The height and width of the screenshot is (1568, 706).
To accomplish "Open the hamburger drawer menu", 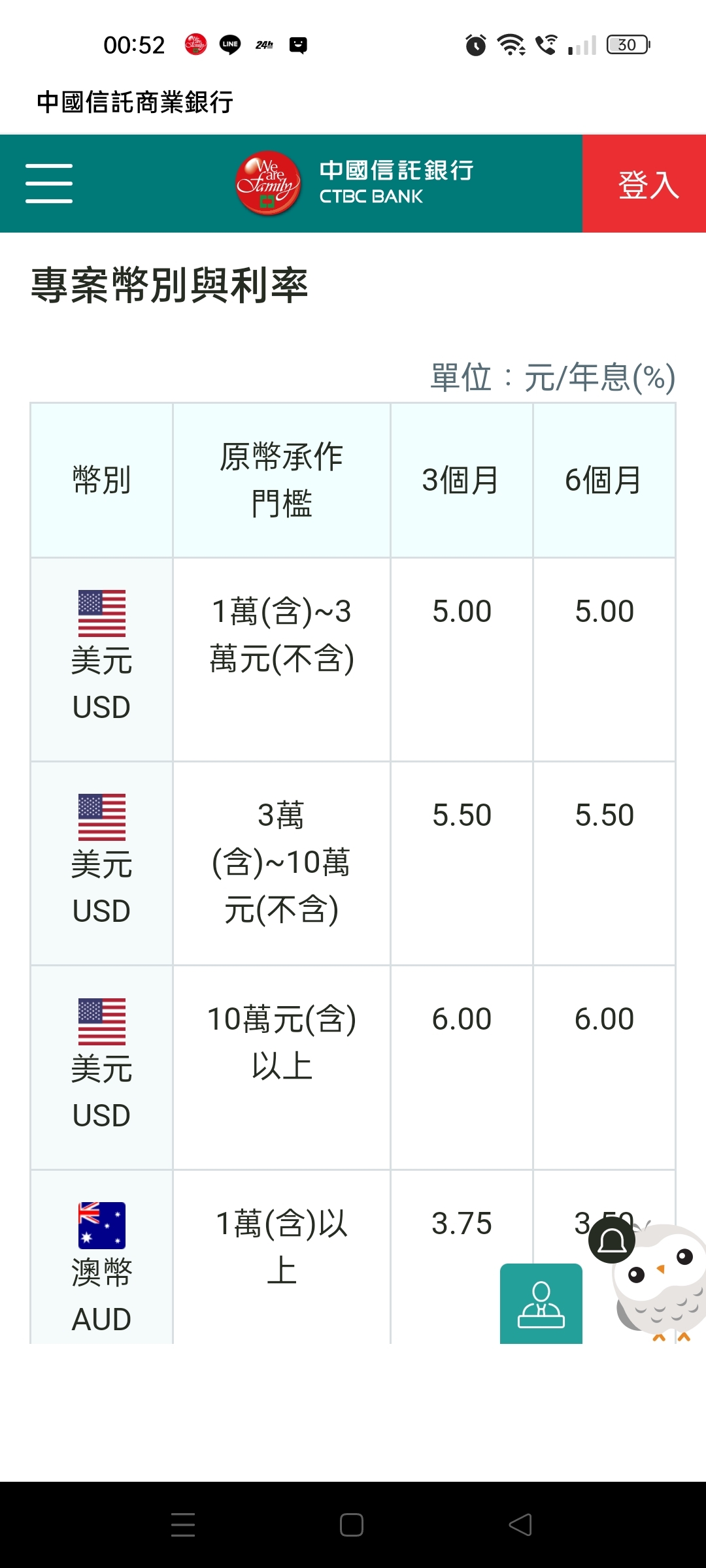I will click(x=49, y=184).
